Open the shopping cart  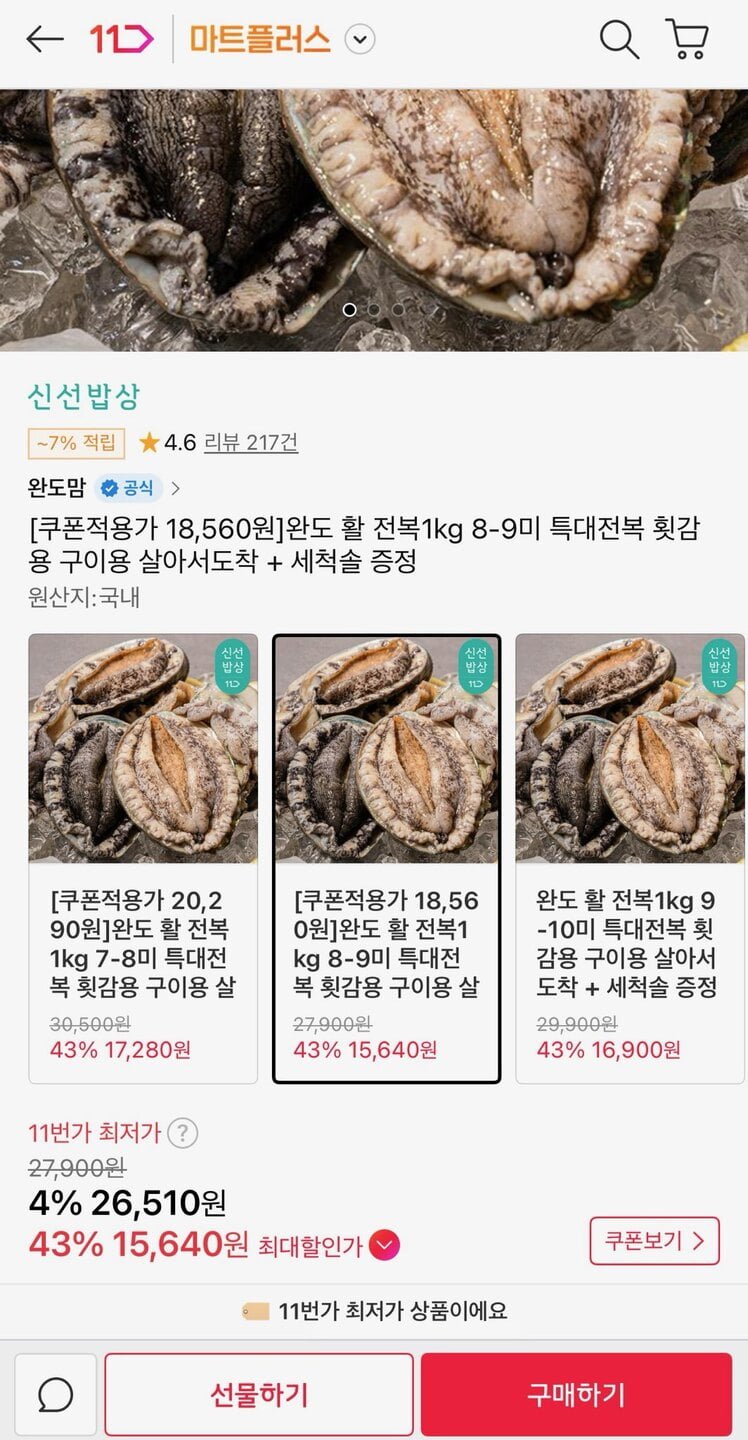tap(687, 40)
